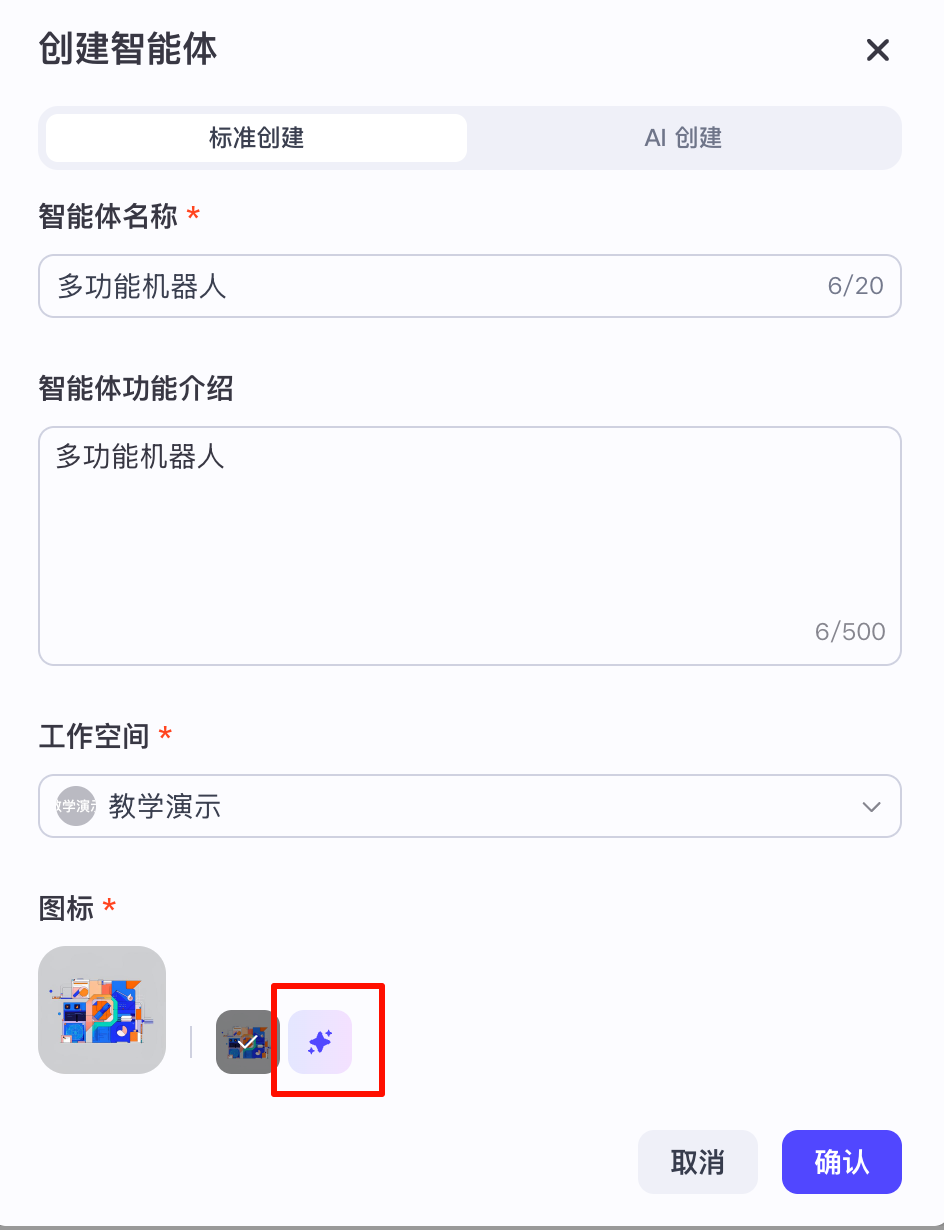Image resolution: width=944 pixels, height=1230 pixels.
Task: Tap the large icon preview to upload
Action: click(102, 1010)
